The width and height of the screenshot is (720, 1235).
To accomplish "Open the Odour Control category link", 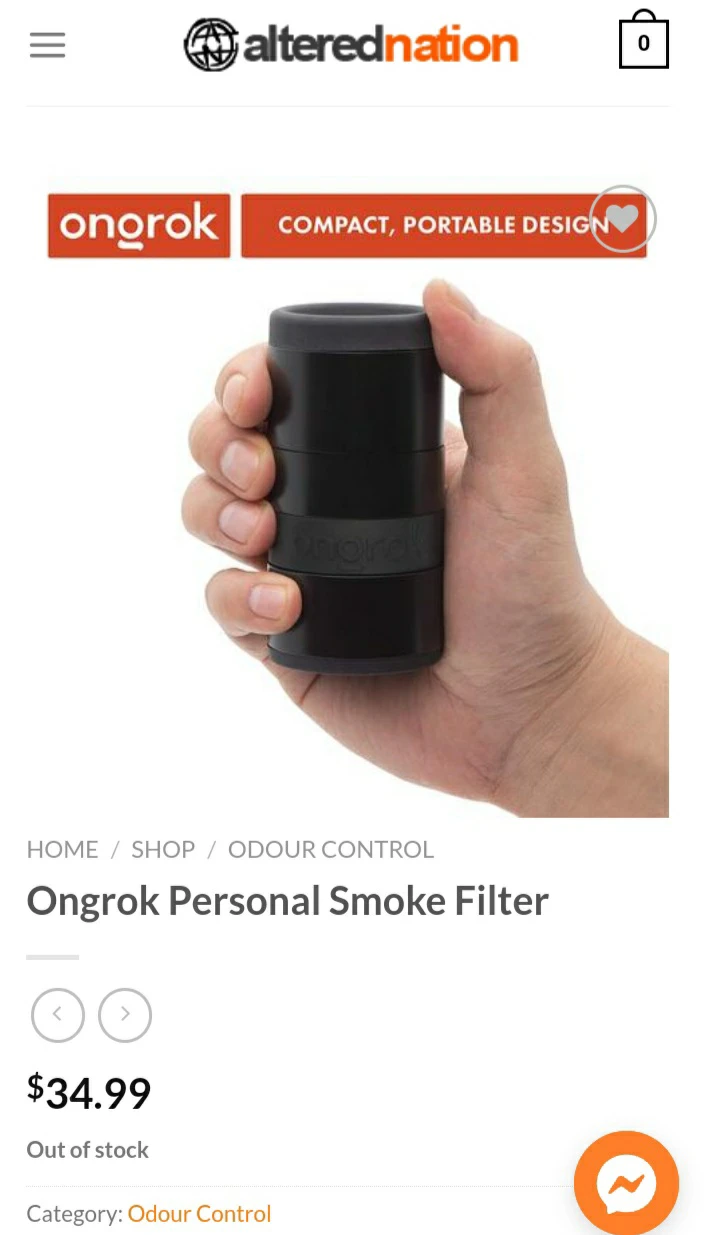I will (x=199, y=1214).
